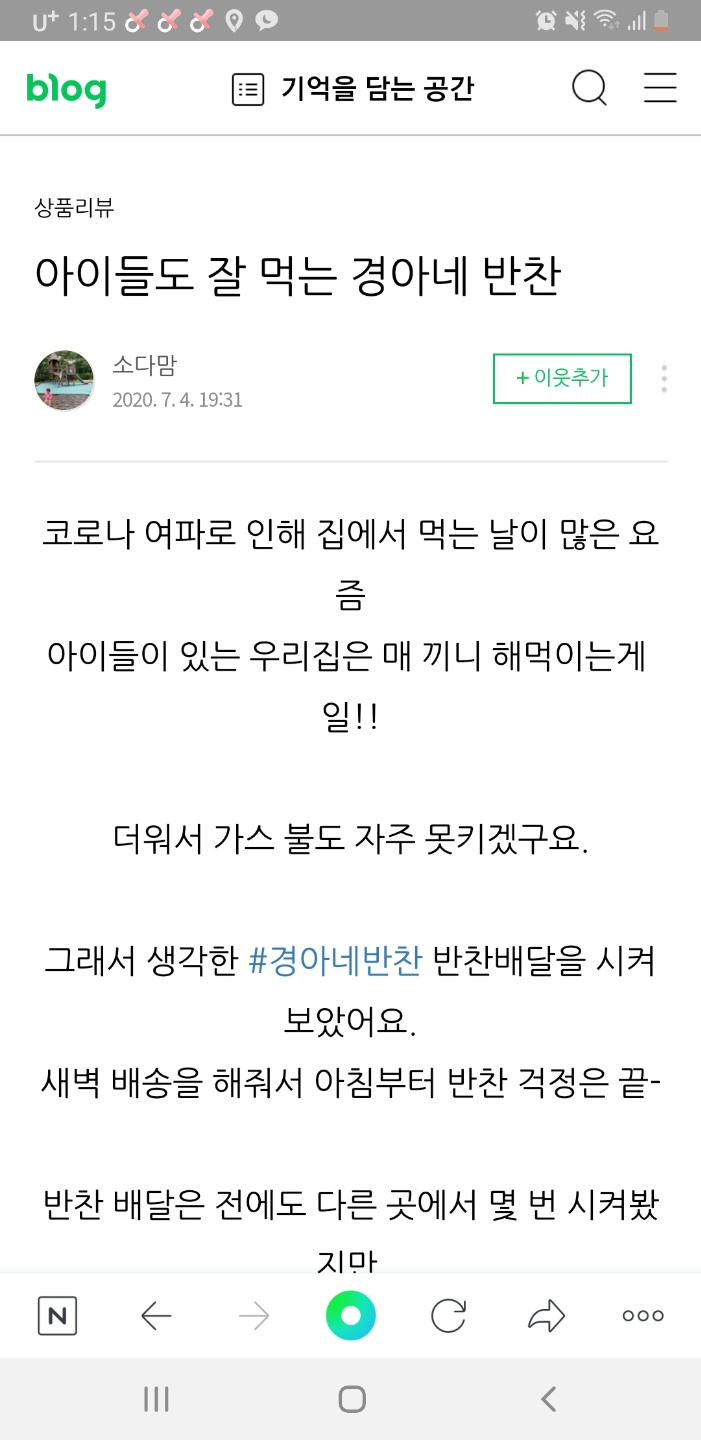This screenshot has height=1440, width=701.
Task: Tap the green Naver circle button
Action: (x=350, y=1316)
